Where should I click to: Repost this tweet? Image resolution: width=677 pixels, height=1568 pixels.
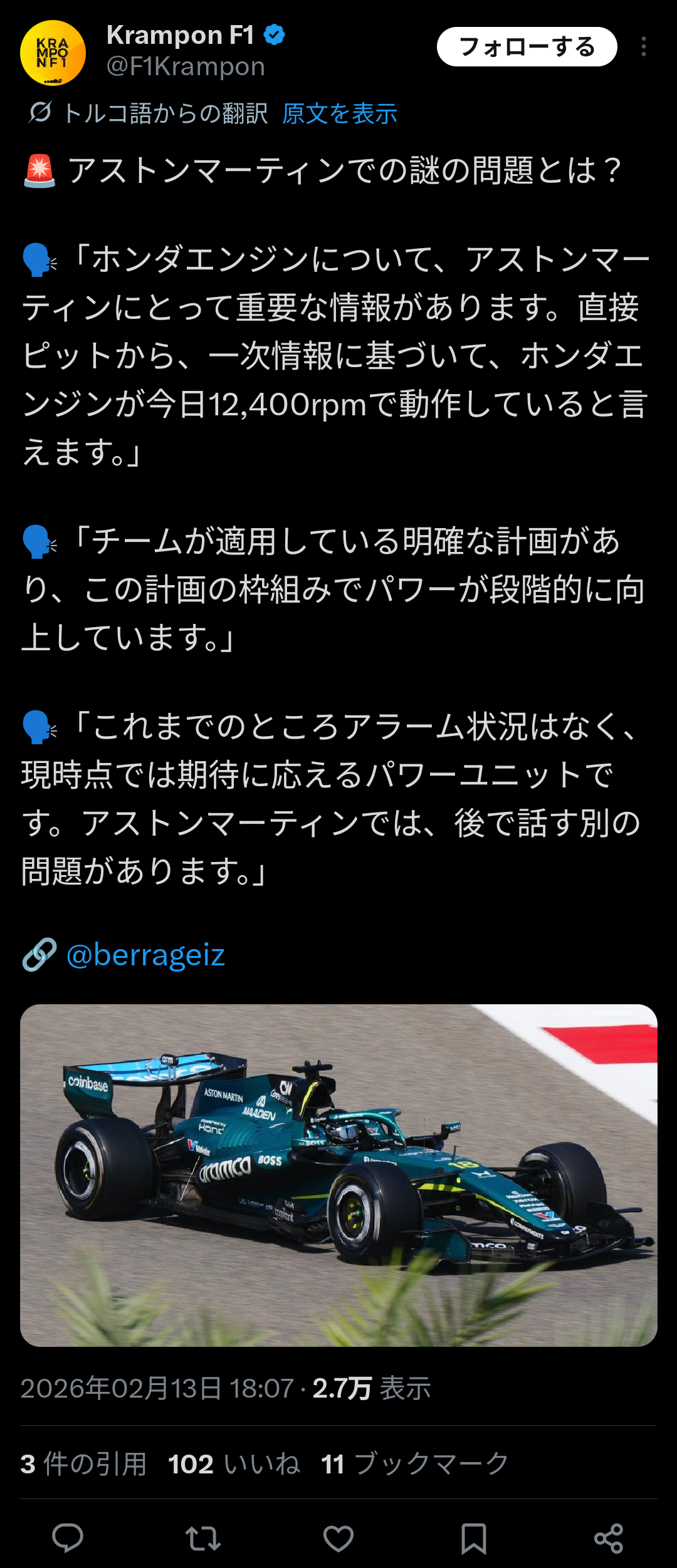pyautogui.click(x=203, y=1538)
